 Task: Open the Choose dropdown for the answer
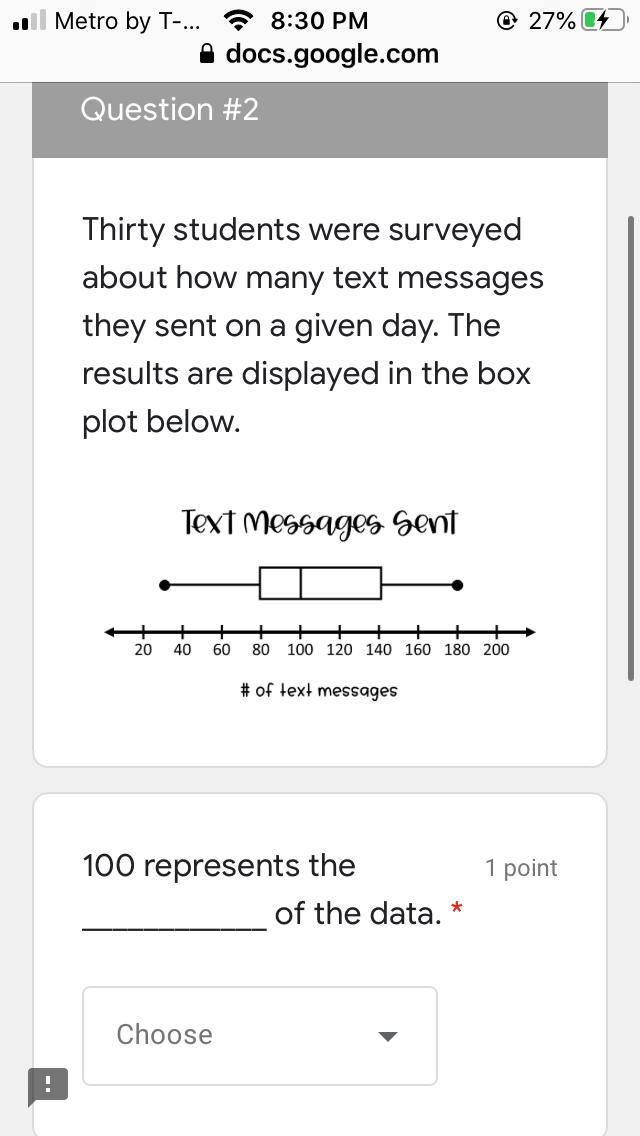pos(259,1035)
